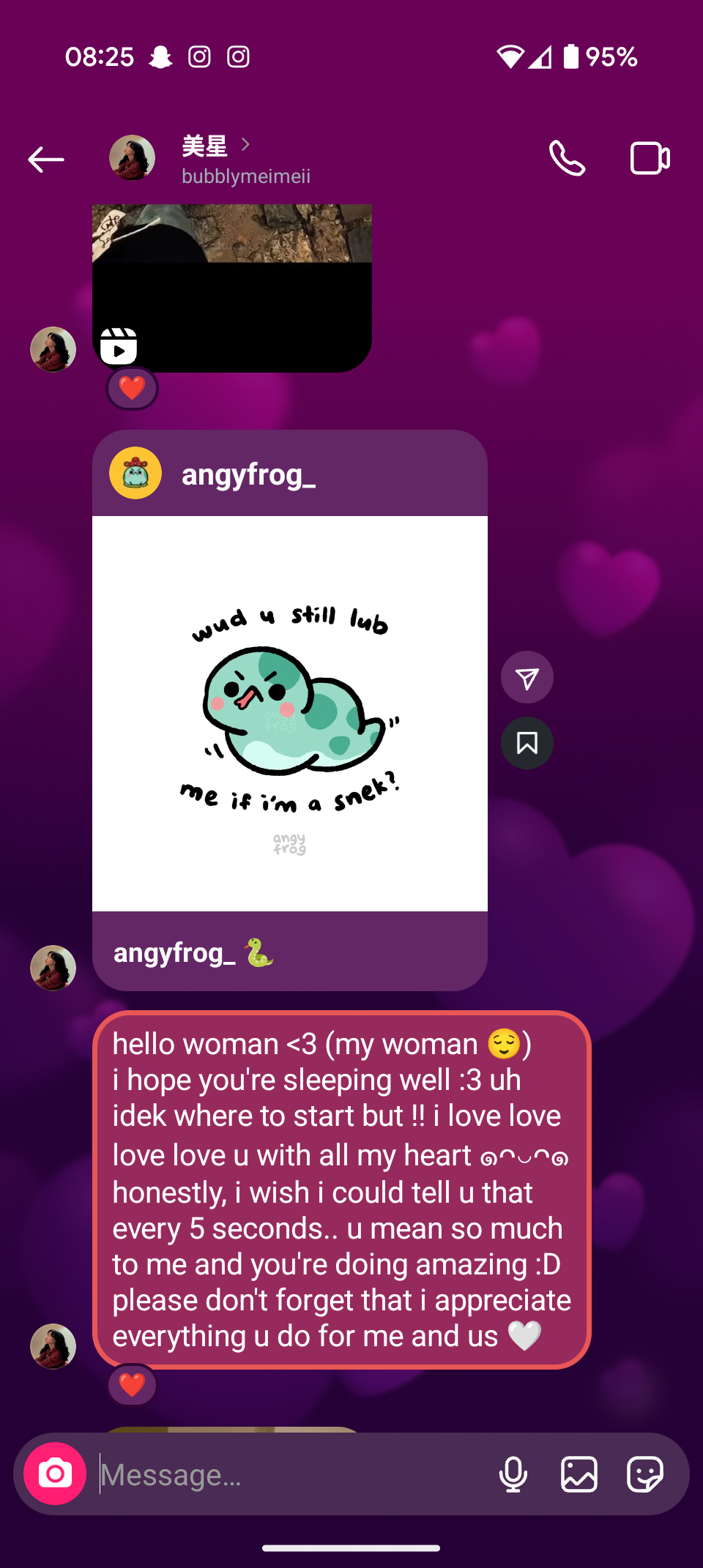The width and height of the screenshot is (703, 1568).
Task: Play the shared reel video
Action: 231,293
